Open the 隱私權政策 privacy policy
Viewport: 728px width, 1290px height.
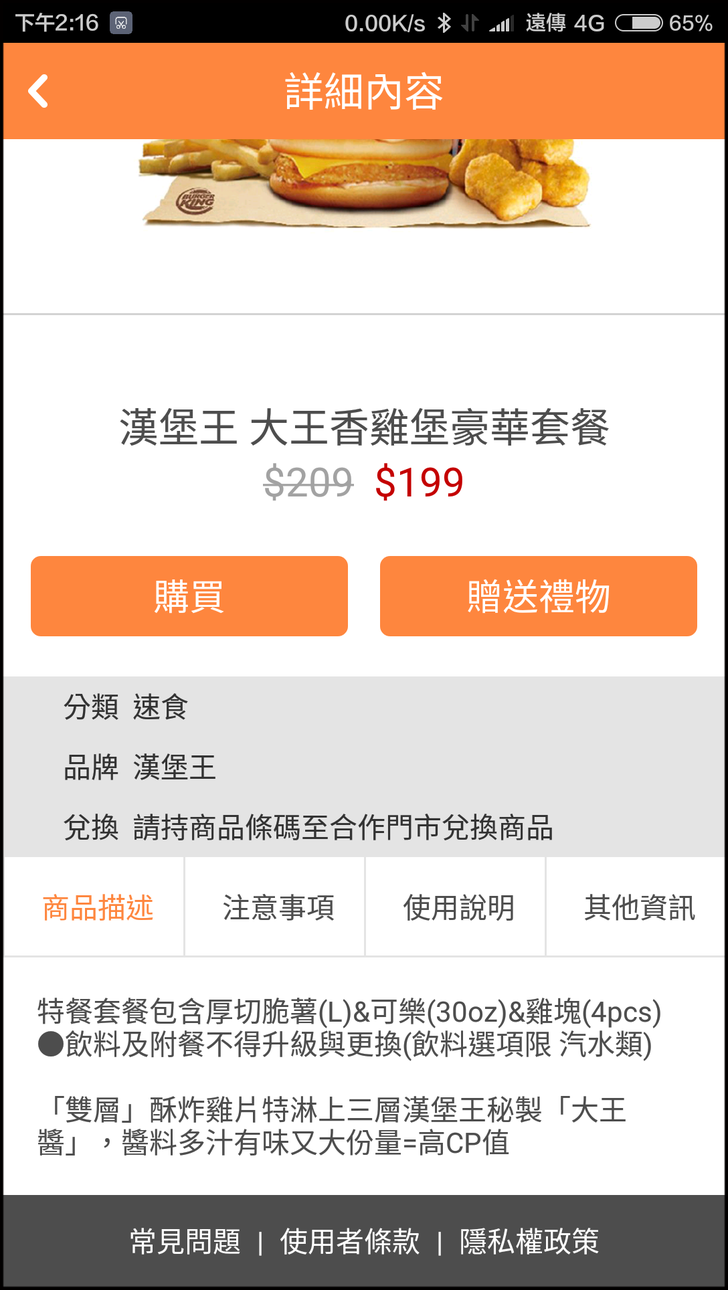529,1242
